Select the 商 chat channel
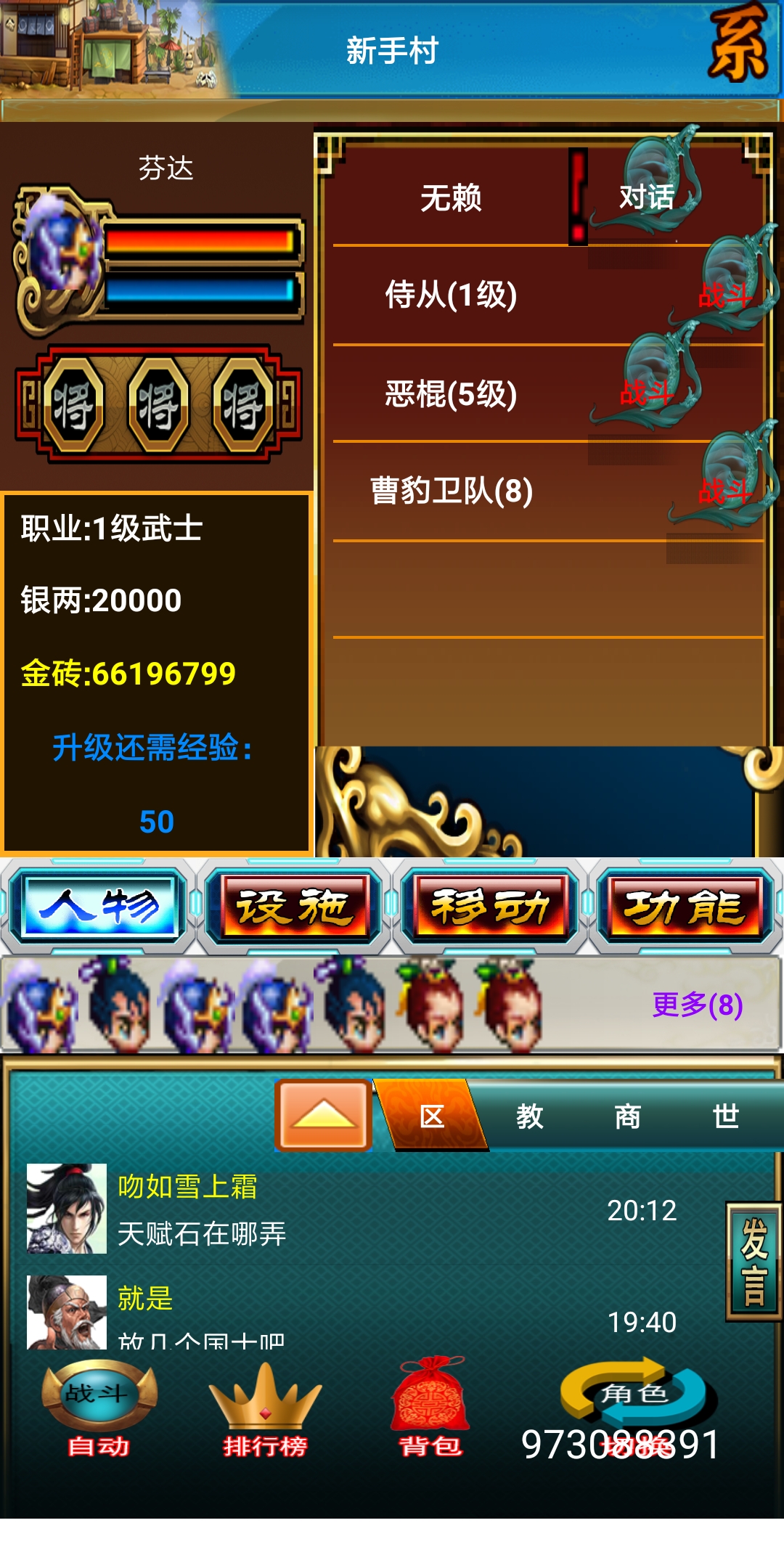Screen dimensions: 784x1568 coord(628,1116)
